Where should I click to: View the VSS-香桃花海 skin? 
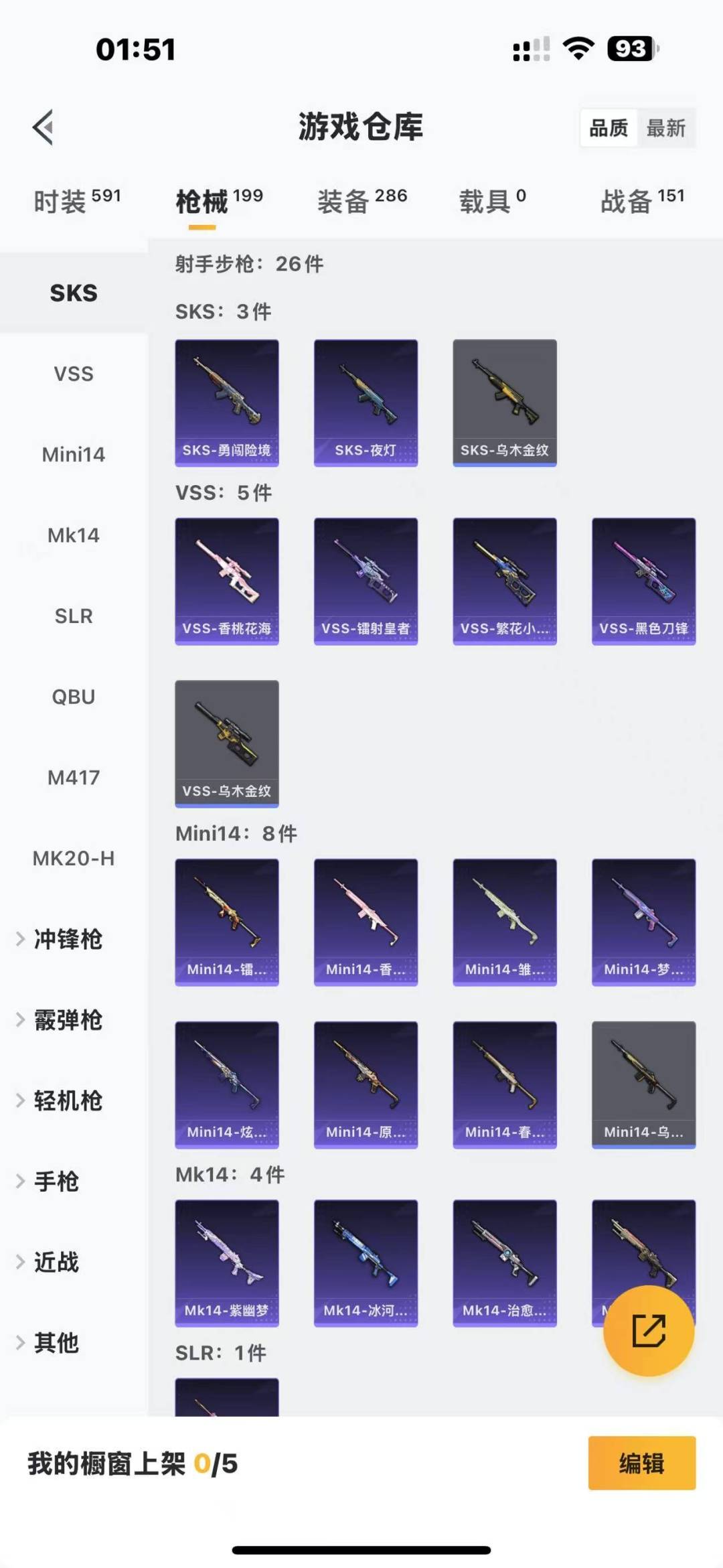pos(227,581)
